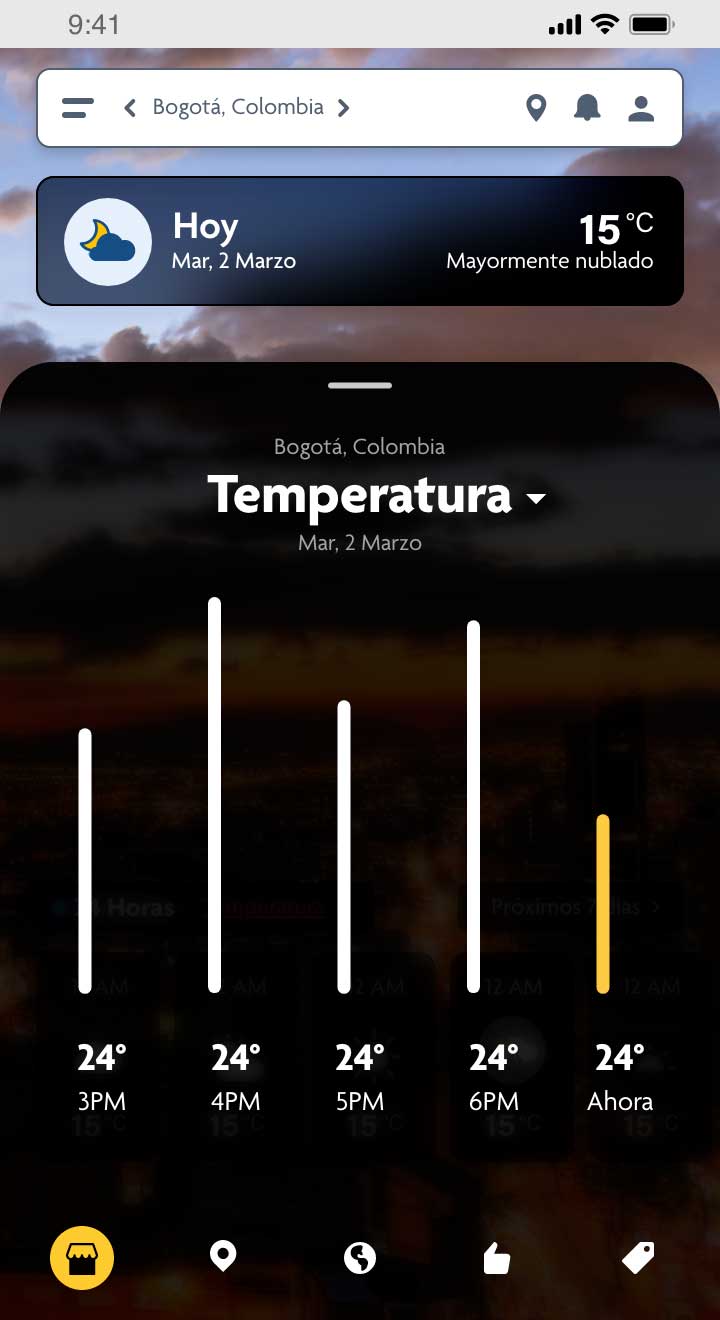Expand the Temperatura dropdown
The height and width of the screenshot is (1320, 720).
(537, 498)
